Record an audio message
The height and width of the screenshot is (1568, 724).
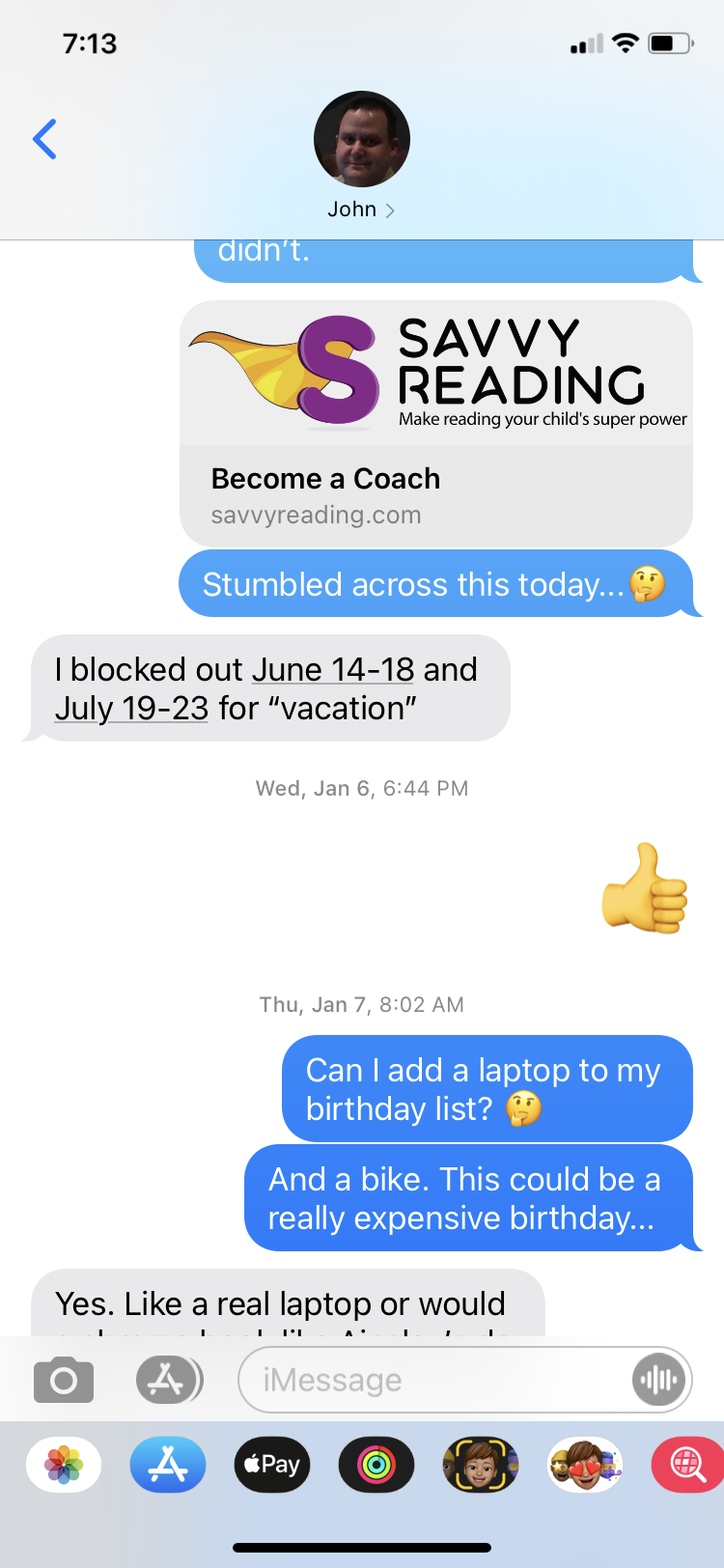coord(659,1380)
